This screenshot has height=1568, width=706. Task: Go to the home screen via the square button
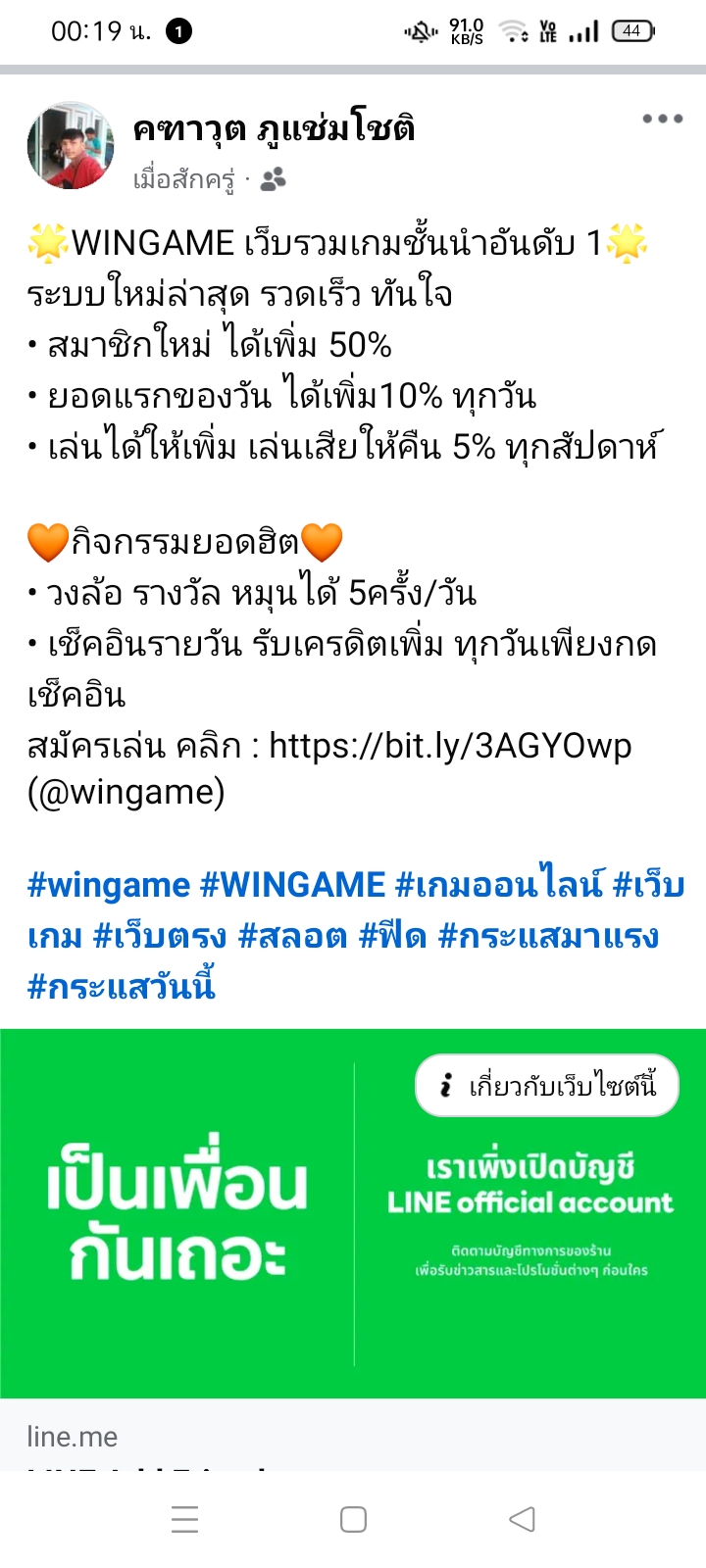353,1519
